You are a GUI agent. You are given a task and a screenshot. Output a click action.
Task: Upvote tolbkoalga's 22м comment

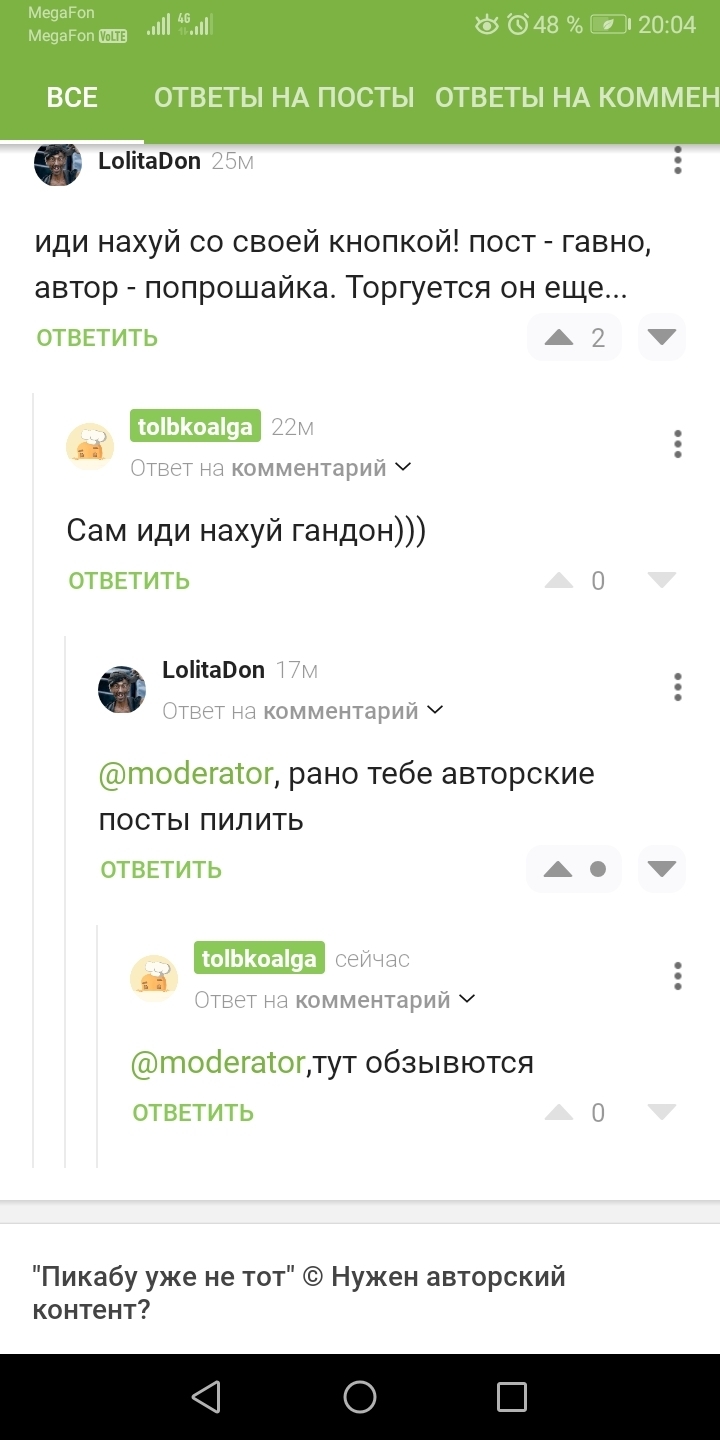point(559,580)
